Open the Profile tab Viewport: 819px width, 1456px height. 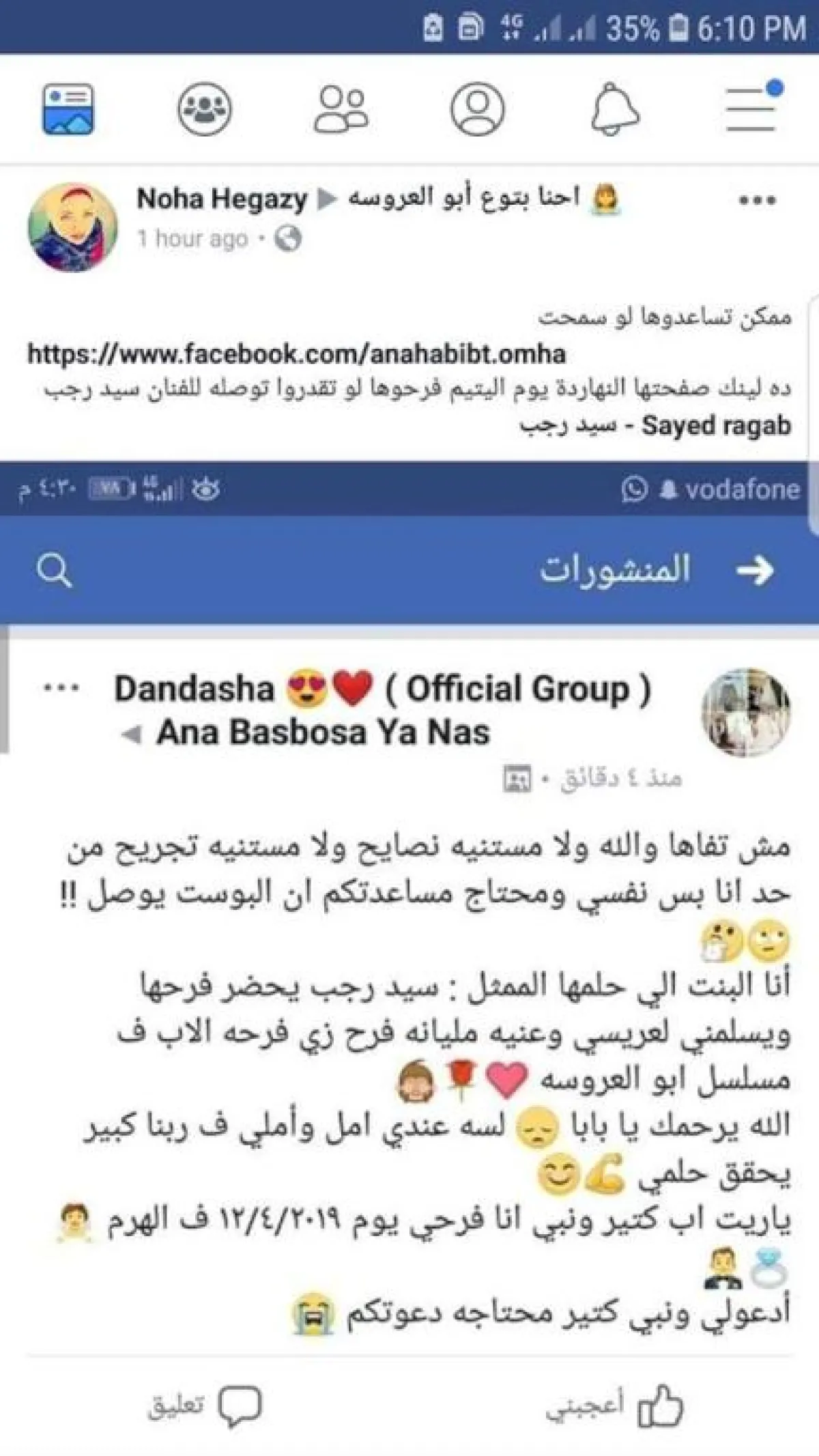click(x=477, y=109)
